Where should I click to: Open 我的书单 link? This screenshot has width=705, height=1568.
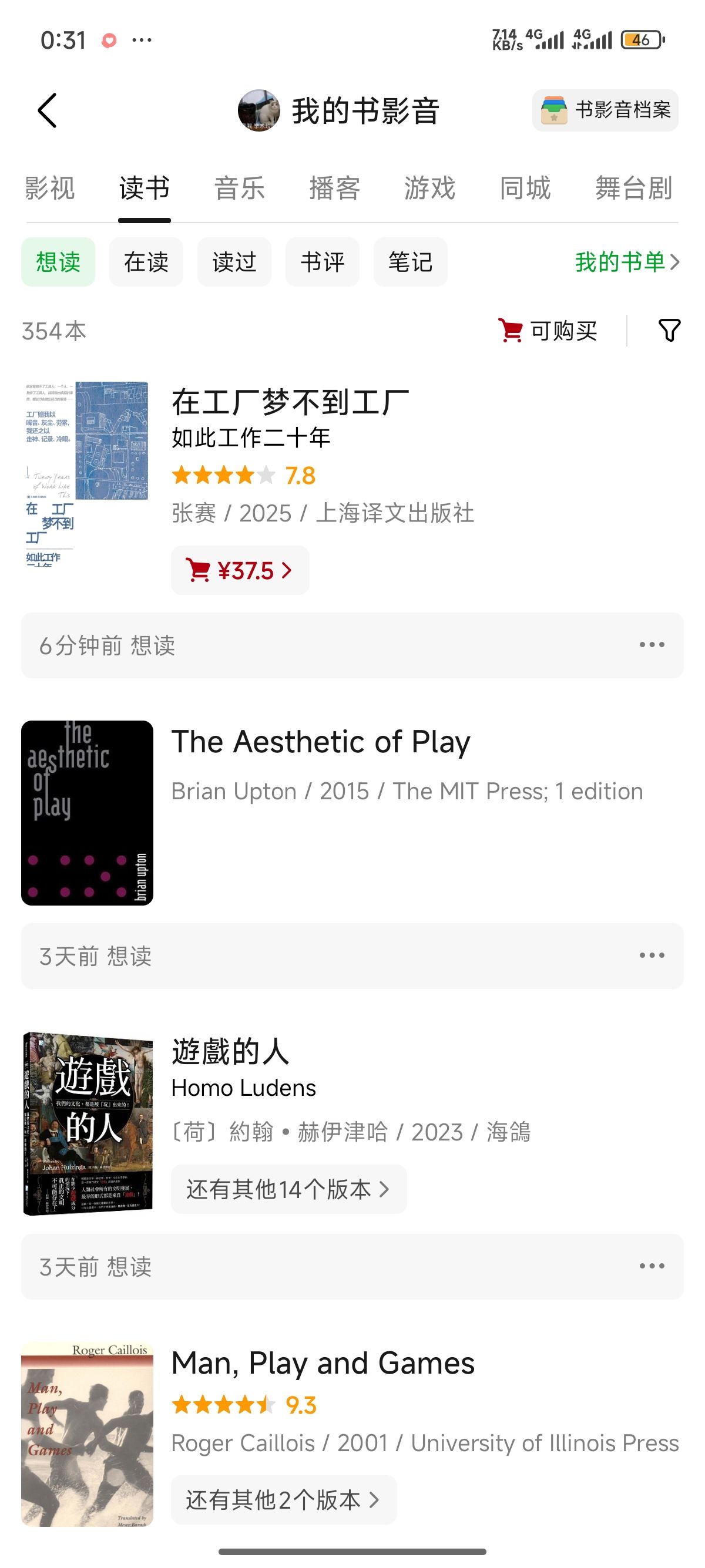pos(626,263)
